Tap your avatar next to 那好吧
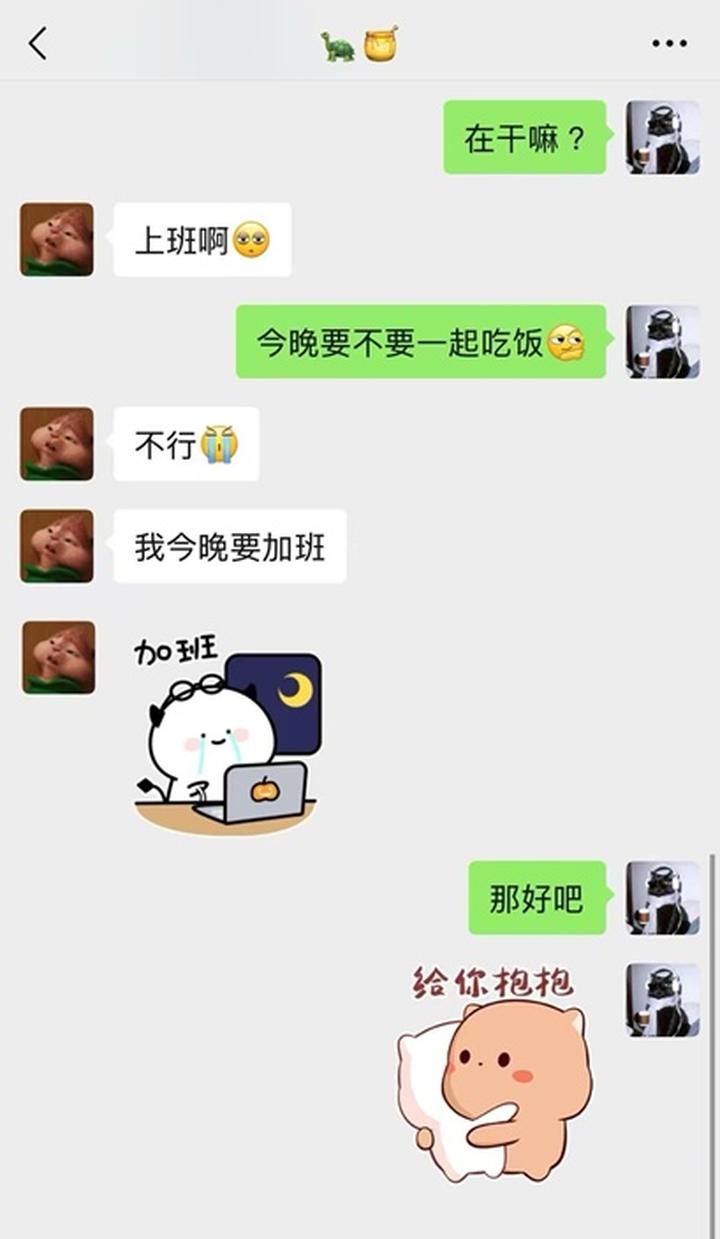The height and width of the screenshot is (1239, 720). (663, 898)
